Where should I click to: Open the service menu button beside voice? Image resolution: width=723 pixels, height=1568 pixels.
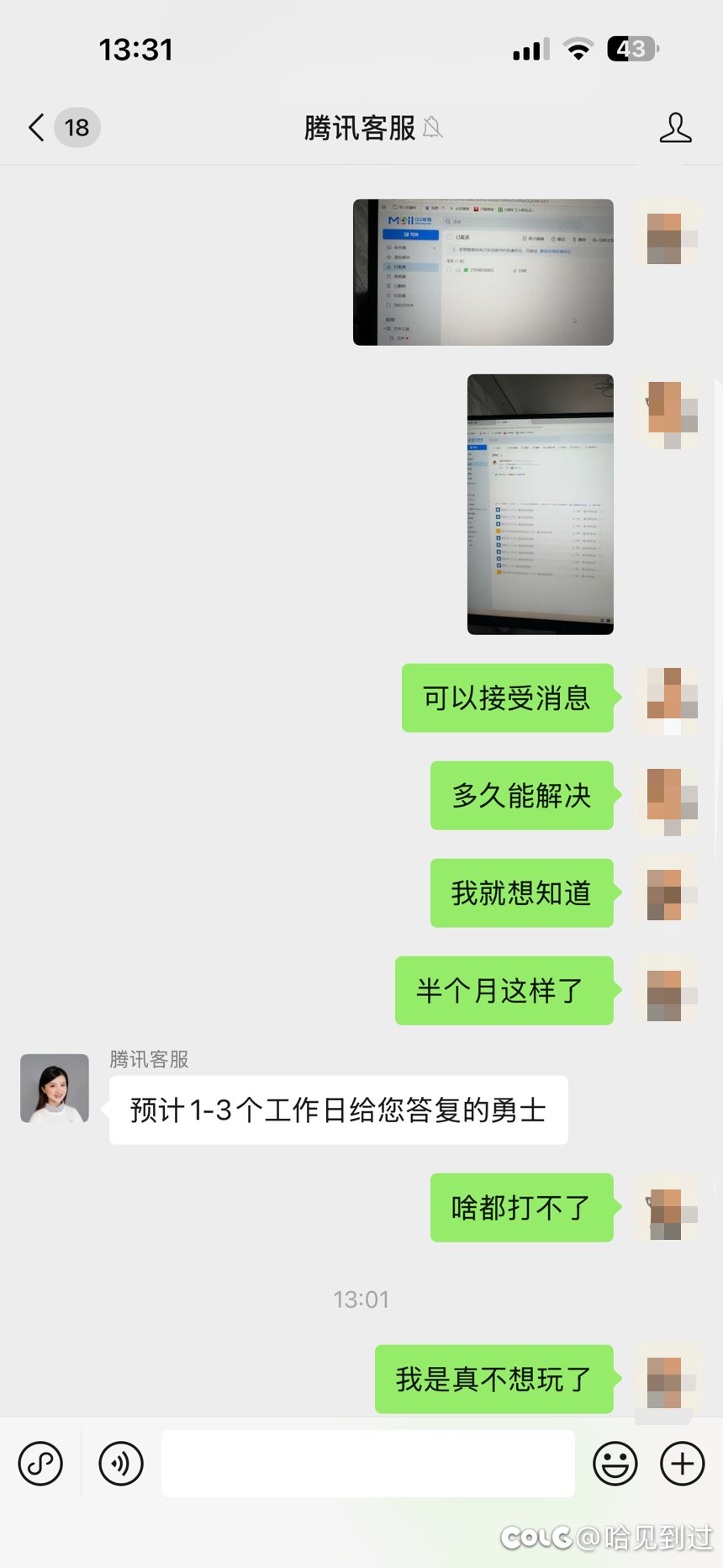[x=40, y=1464]
